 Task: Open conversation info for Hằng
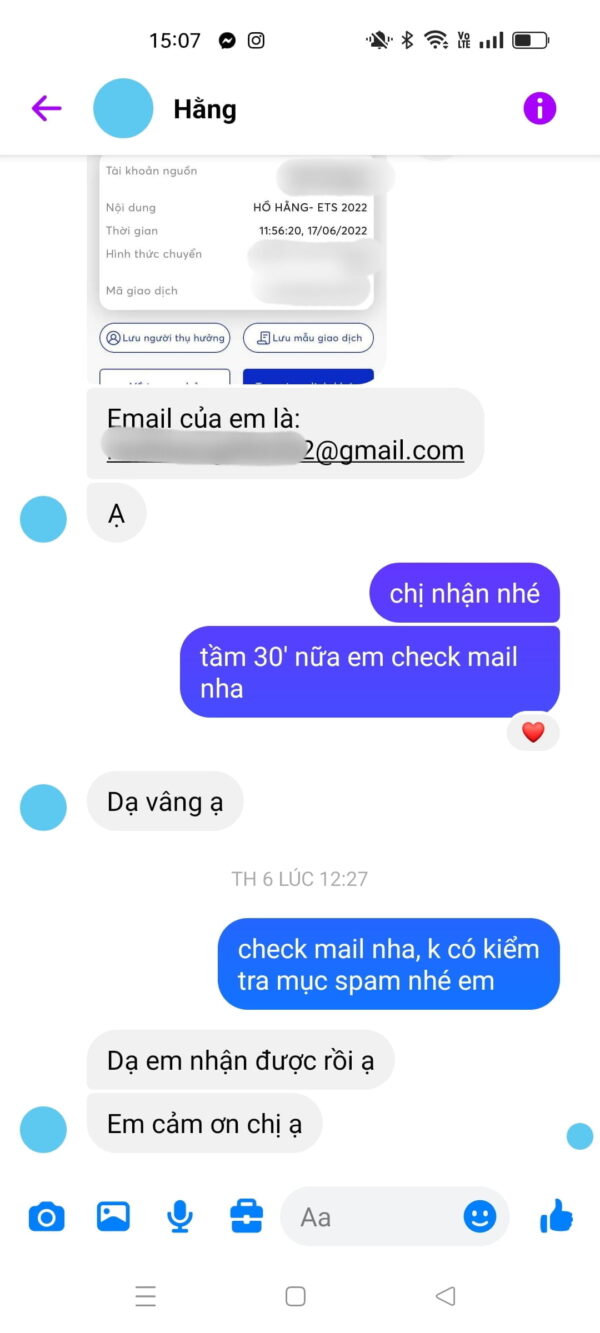click(539, 108)
